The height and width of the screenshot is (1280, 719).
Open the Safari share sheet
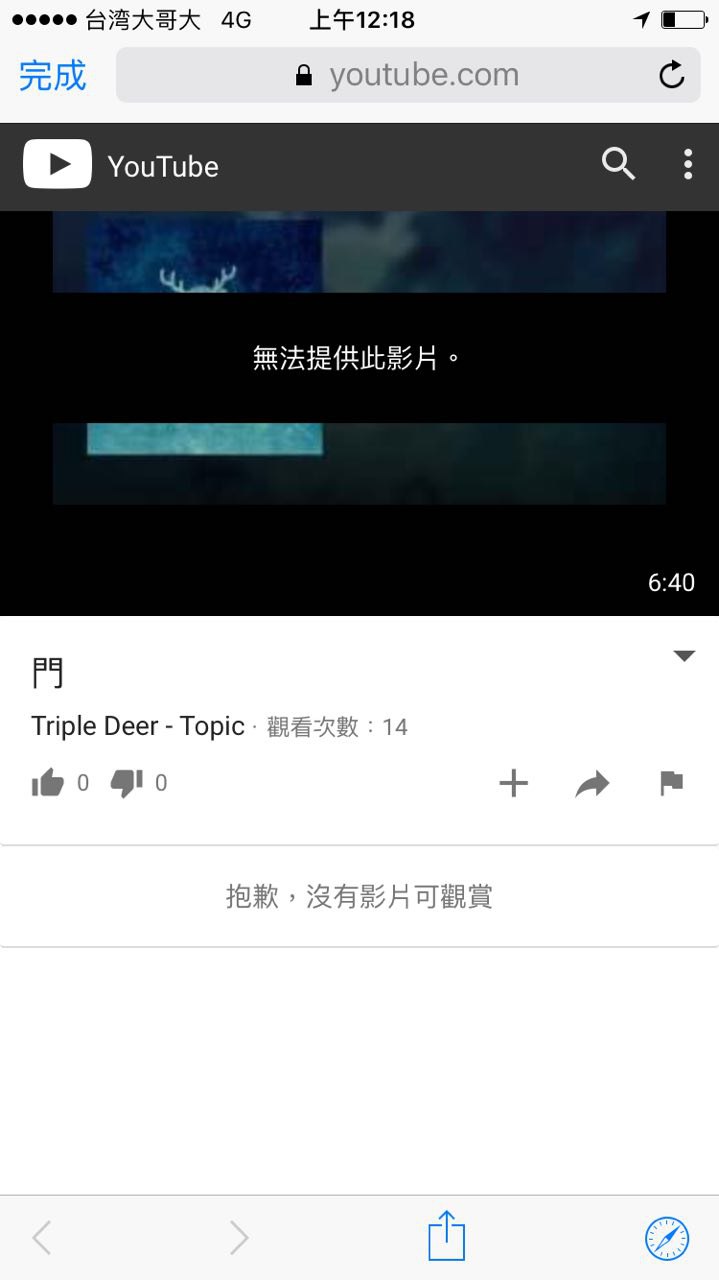447,1237
